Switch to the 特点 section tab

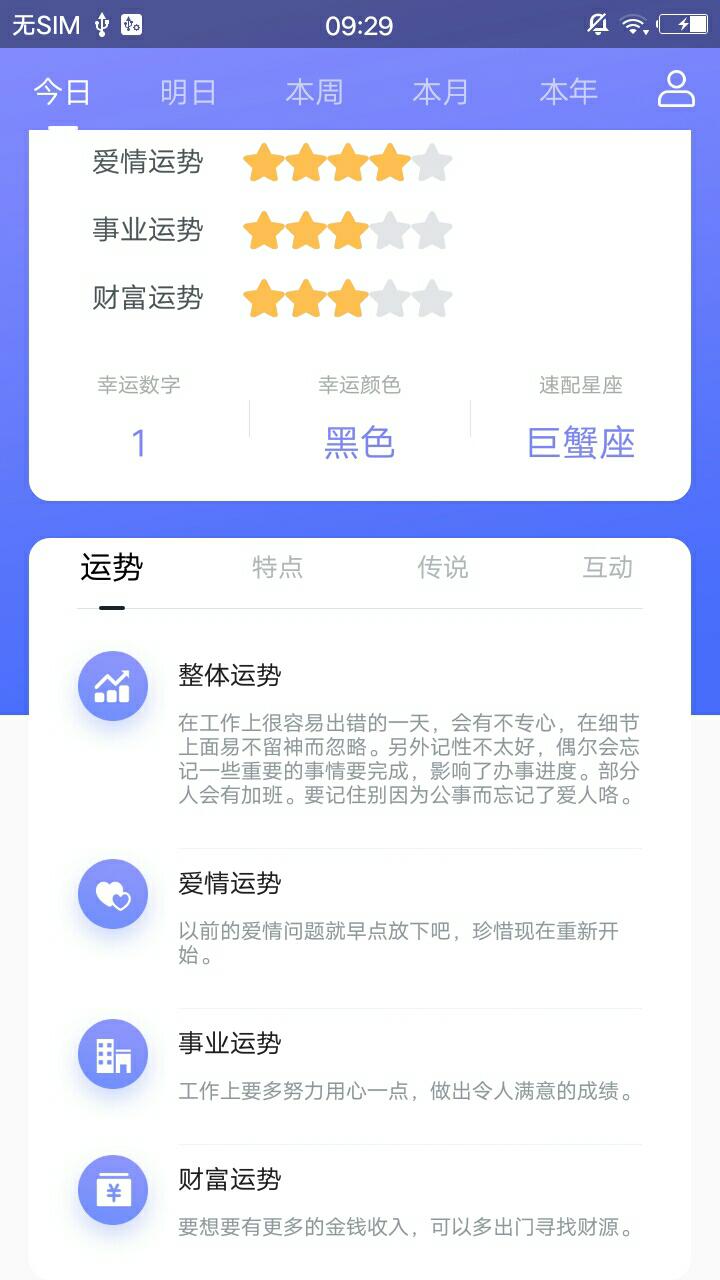point(277,568)
